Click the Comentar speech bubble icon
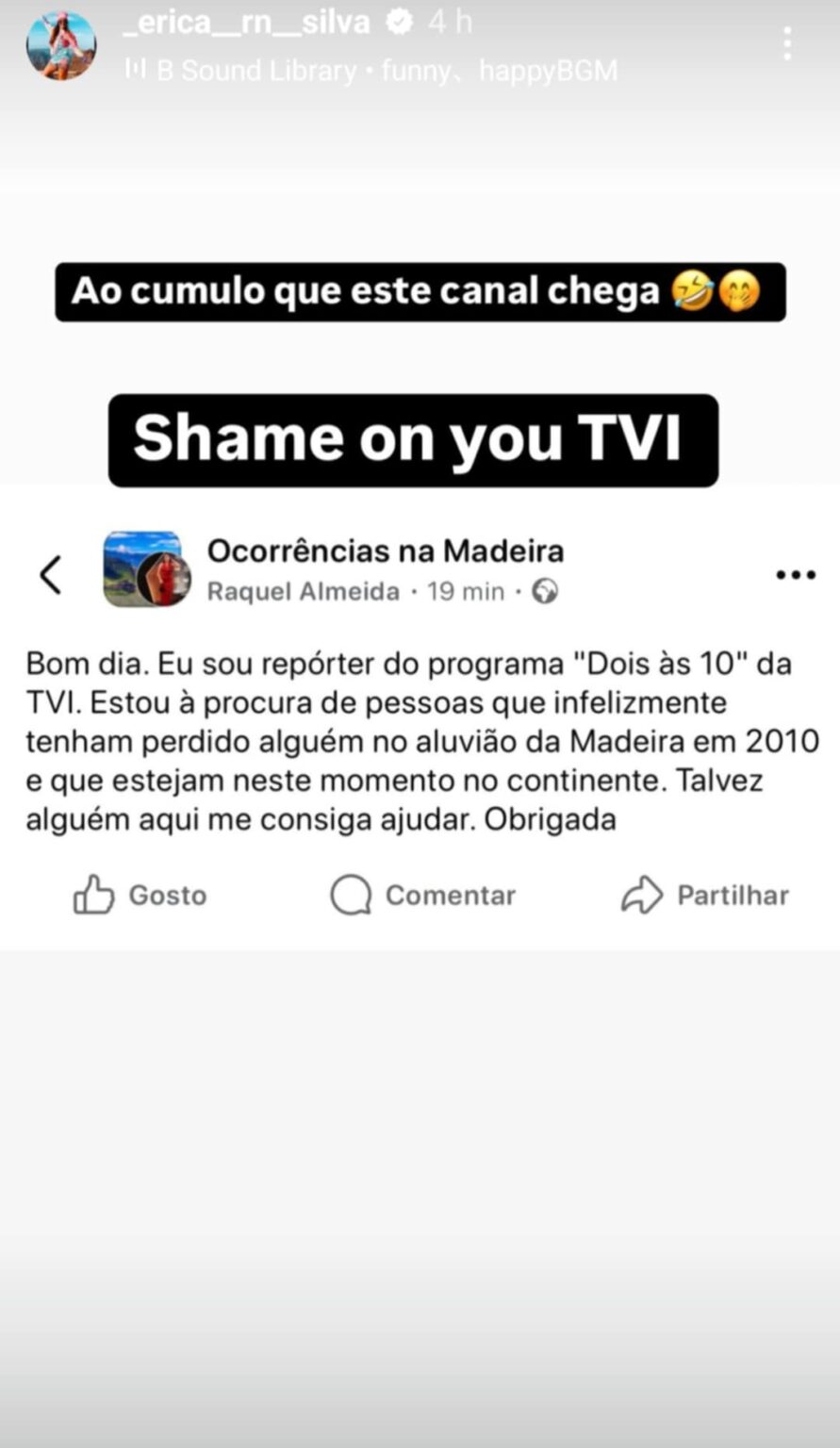Image resolution: width=840 pixels, height=1448 pixels. tap(350, 895)
